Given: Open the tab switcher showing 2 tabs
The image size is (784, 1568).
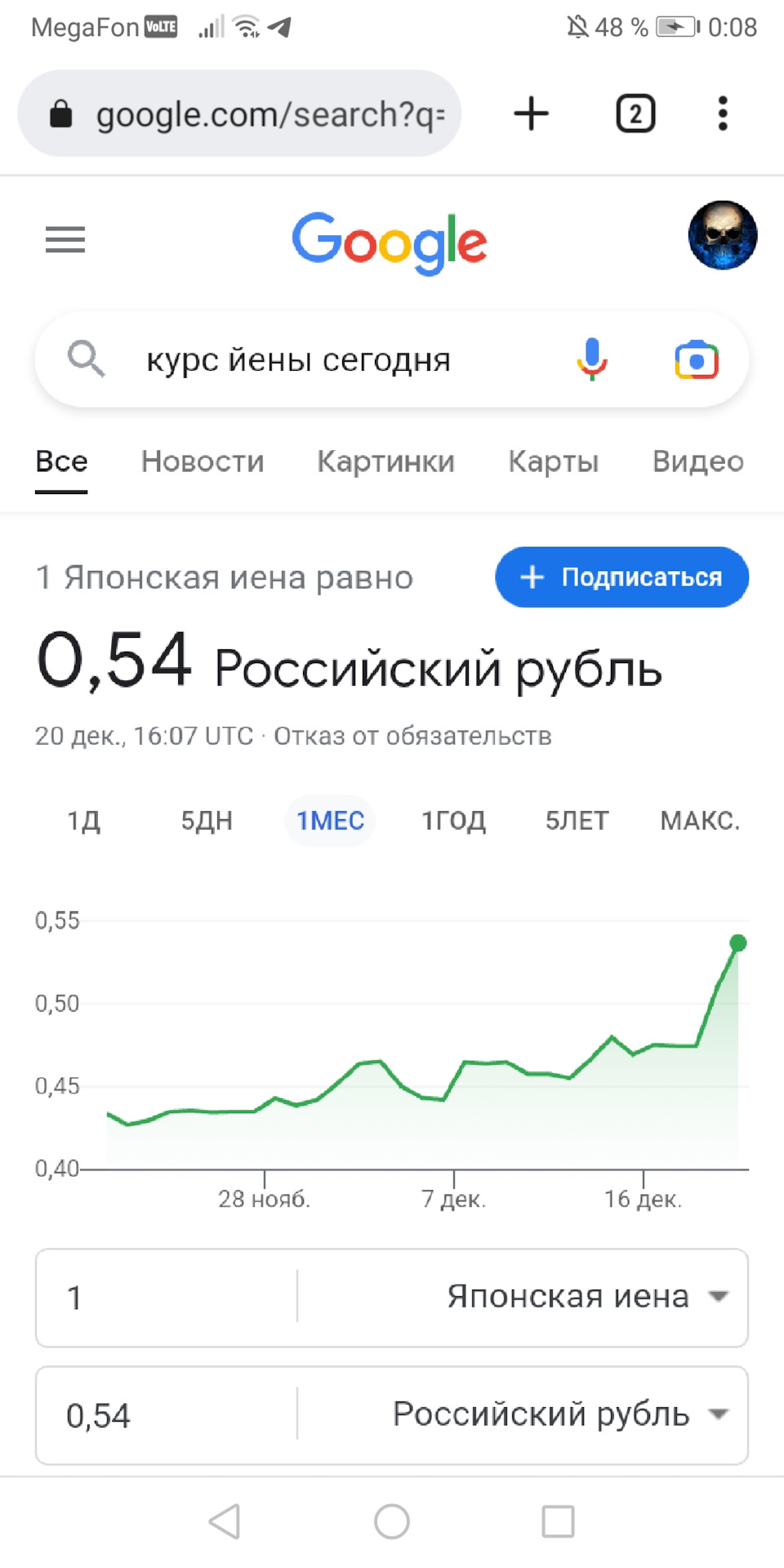Looking at the screenshot, I should click(635, 114).
